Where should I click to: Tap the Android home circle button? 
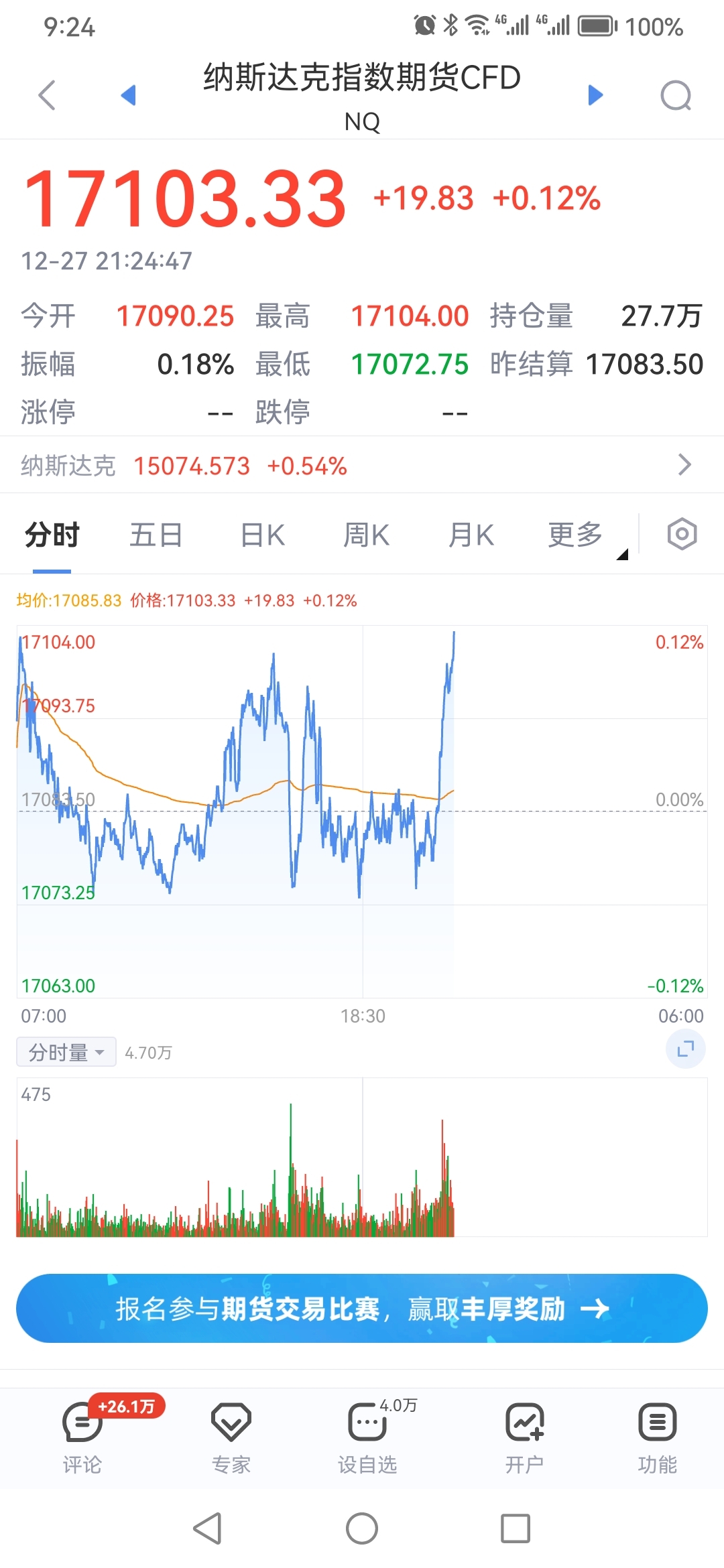361,1530
